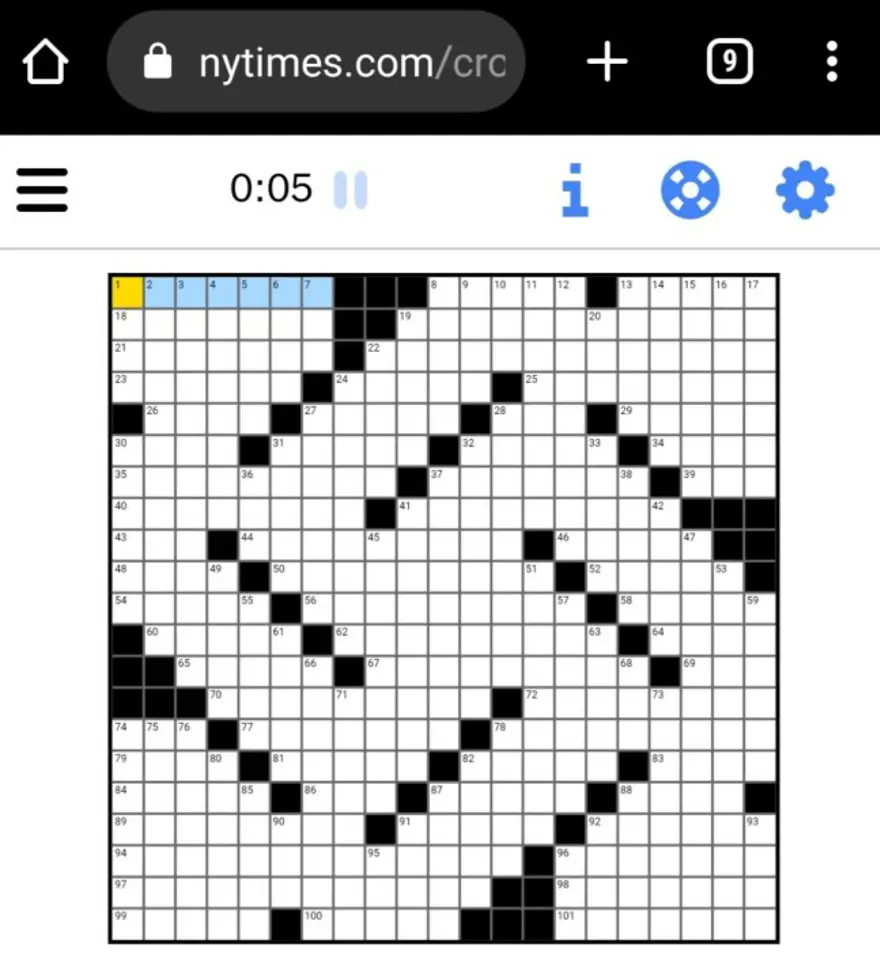Select crossword square numbered 13
880x955 pixels.
(x=634, y=292)
